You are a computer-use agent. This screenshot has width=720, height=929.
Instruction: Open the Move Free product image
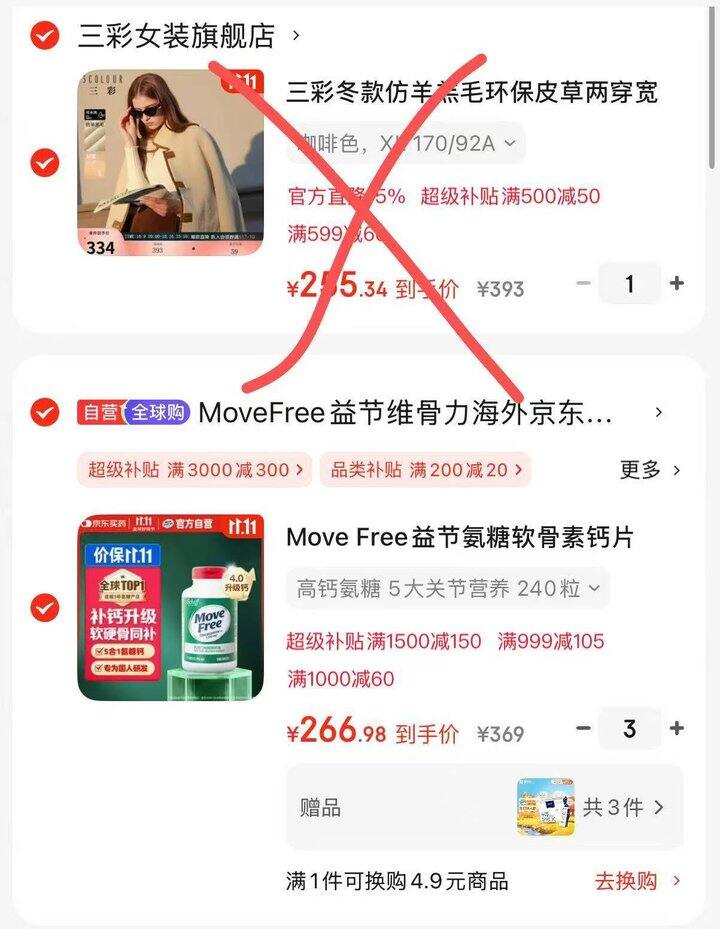(x=170, y=607)
